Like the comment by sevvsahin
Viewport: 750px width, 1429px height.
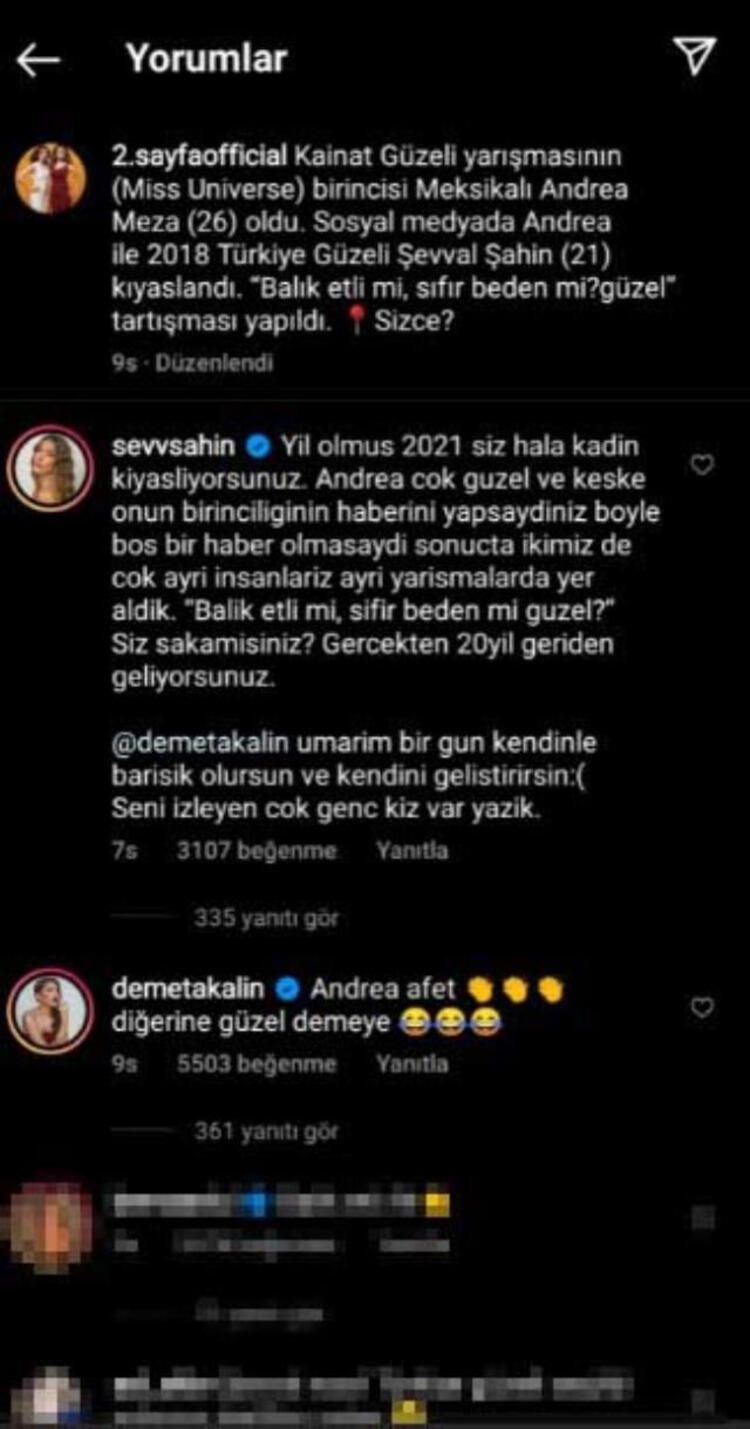tap(703, 465)
